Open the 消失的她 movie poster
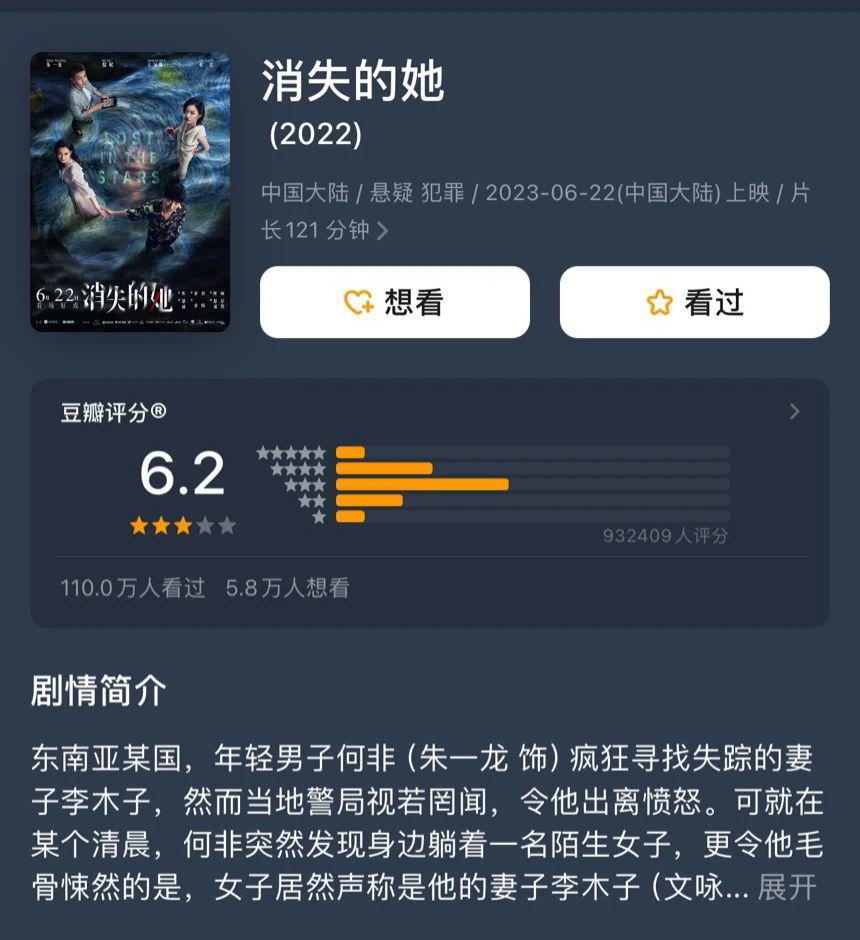The width and height of the screenshot is (860, 940). click(130, 192)
